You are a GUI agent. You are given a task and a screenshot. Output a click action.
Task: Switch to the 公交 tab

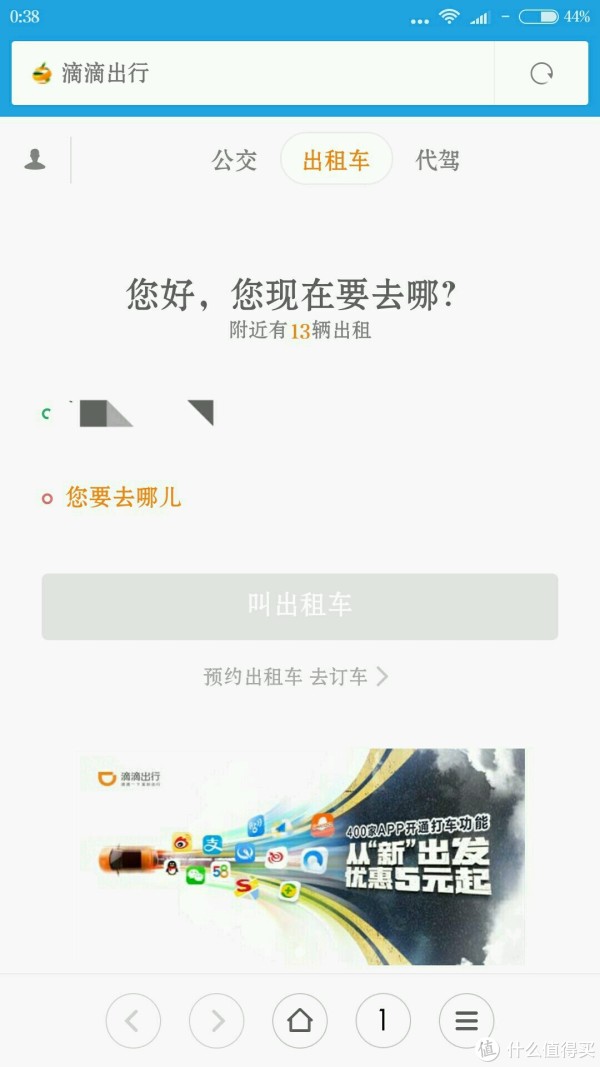[234, 160]
